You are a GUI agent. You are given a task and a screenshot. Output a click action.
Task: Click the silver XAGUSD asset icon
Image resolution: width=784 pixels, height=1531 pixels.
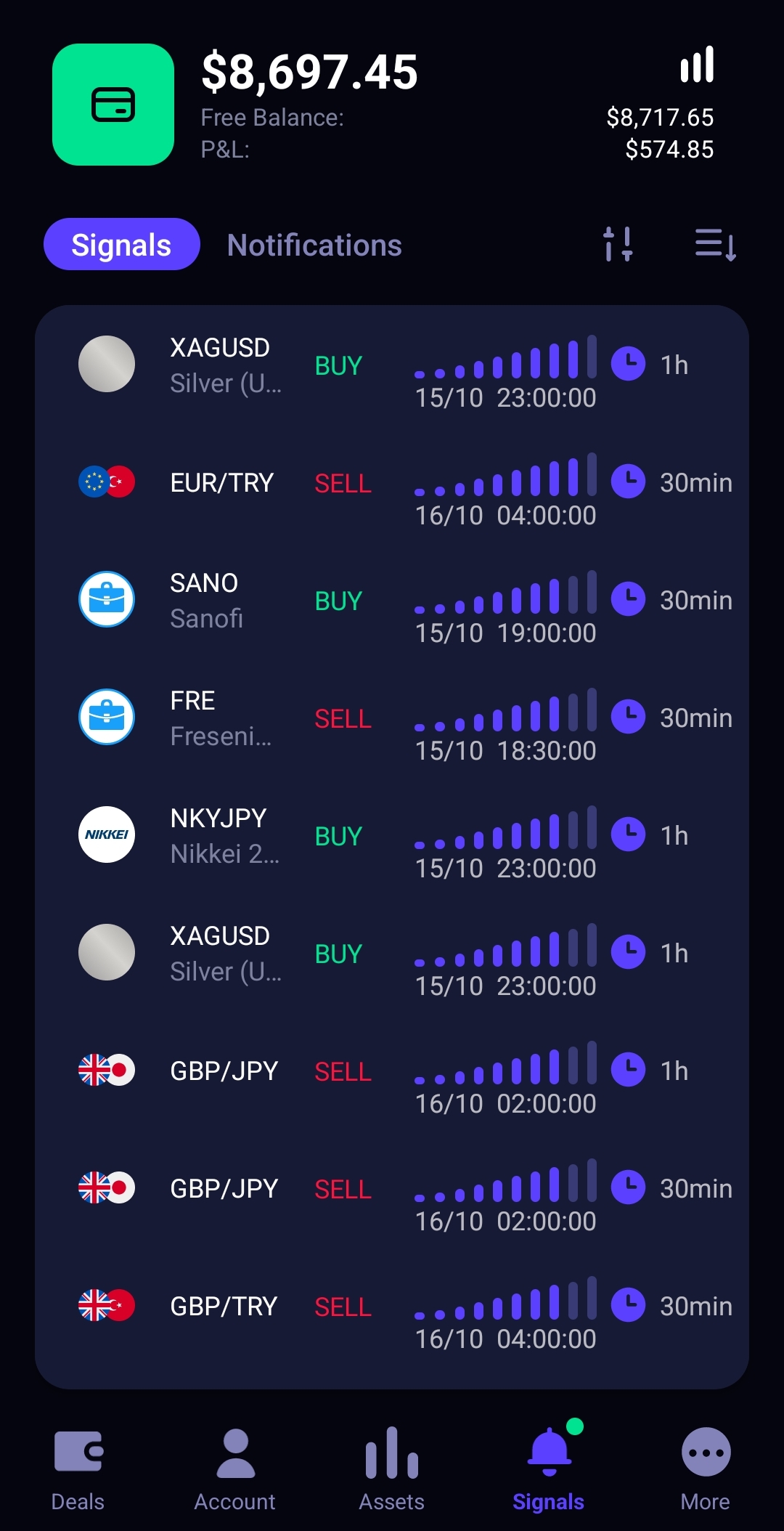[107, 364]
